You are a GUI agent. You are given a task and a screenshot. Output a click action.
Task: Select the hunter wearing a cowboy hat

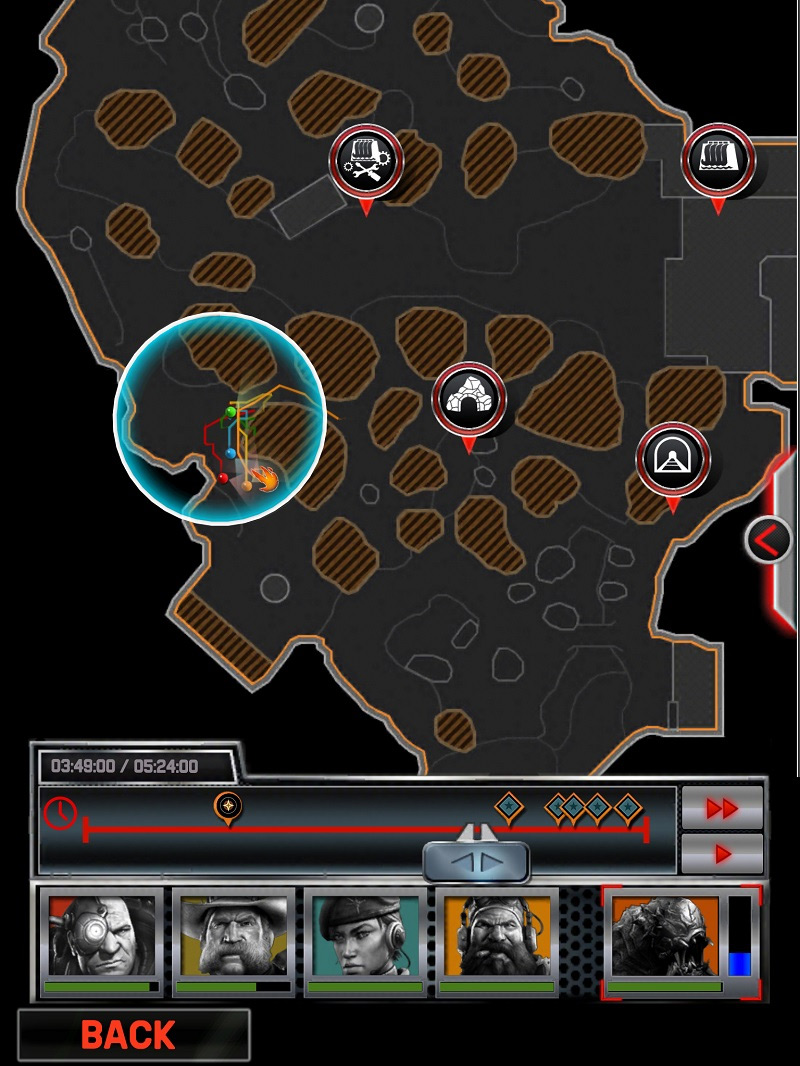click(233, 937)
